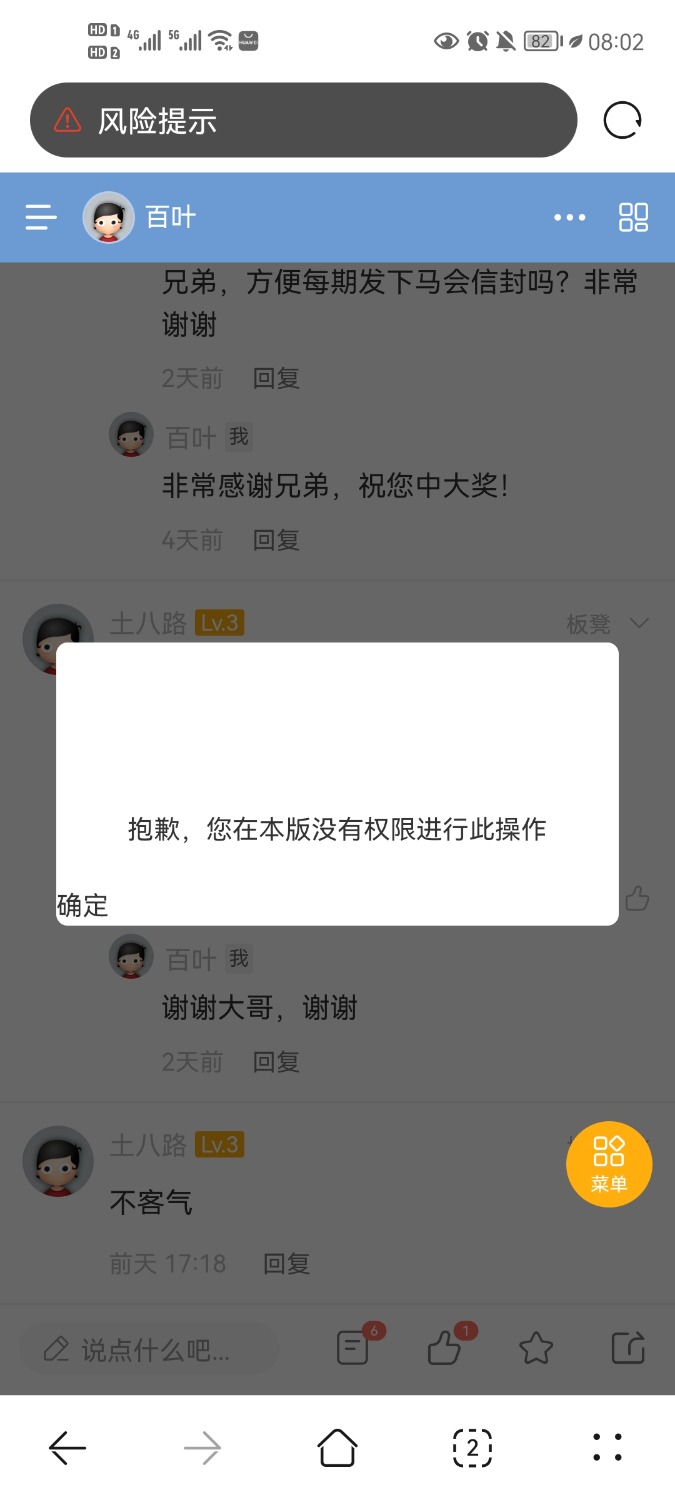This screenshot has height=1500, width=675.
Task: Tap the orange 菜单 floating button
Action: click(x=609, y=1164)
